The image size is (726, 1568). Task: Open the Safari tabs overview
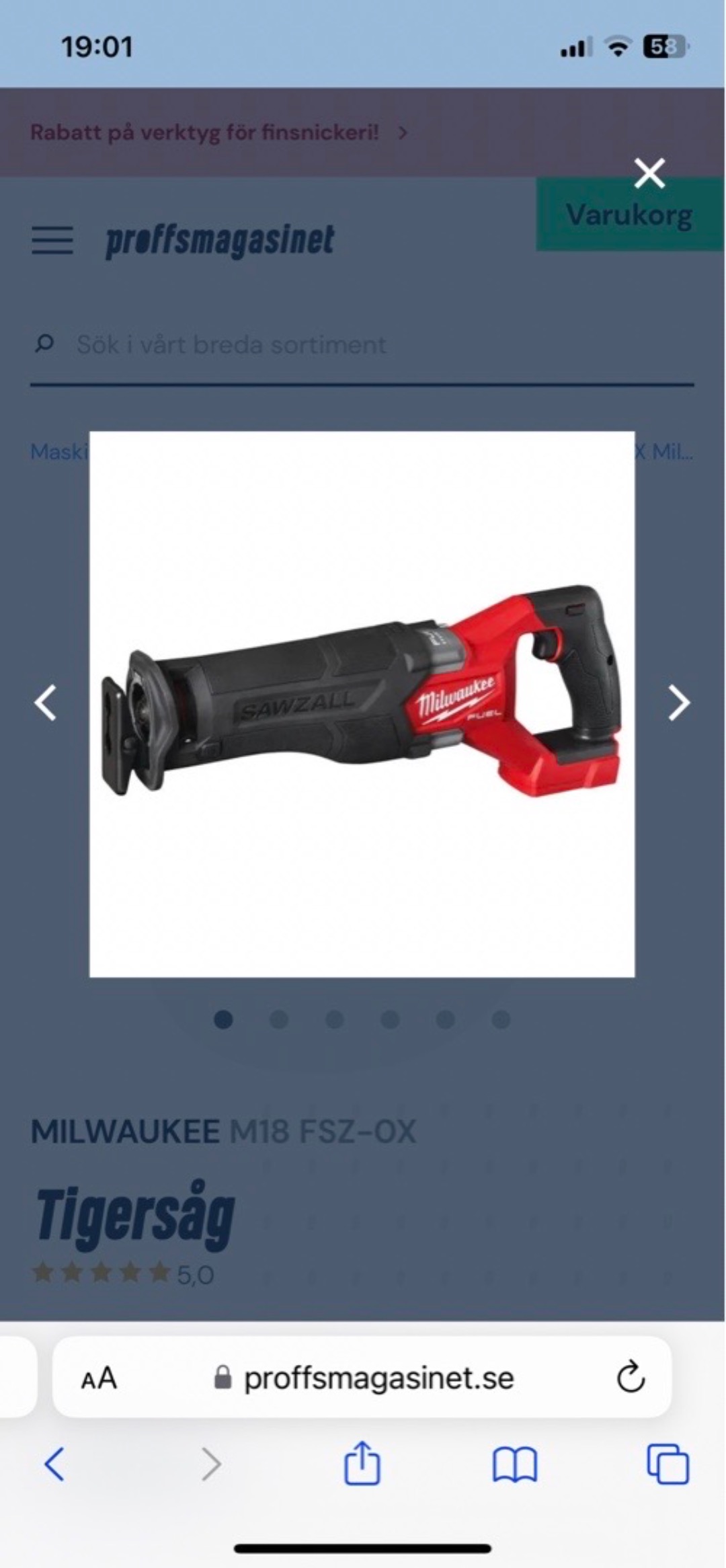[668, 1464]
